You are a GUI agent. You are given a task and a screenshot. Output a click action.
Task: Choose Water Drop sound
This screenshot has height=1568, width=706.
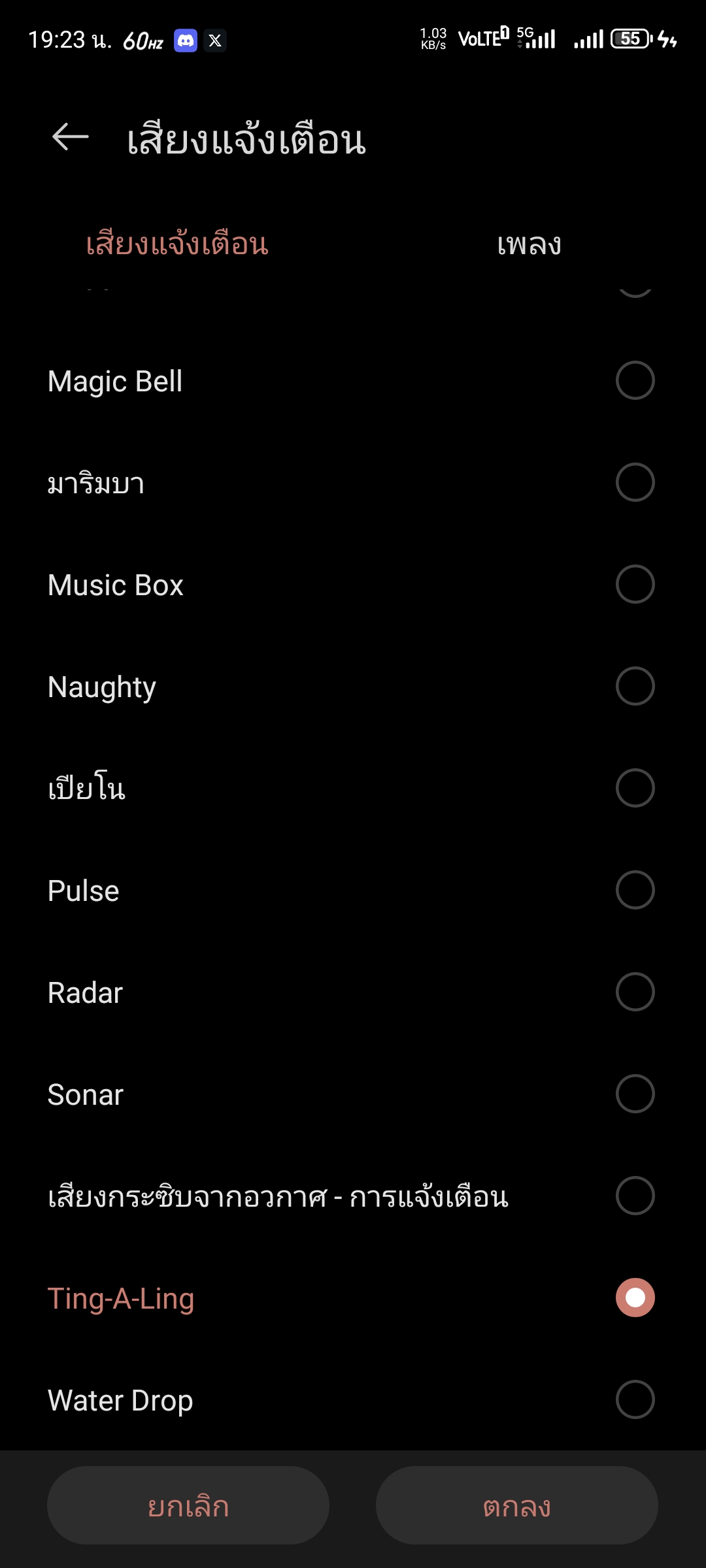(x=353, y=1400)
